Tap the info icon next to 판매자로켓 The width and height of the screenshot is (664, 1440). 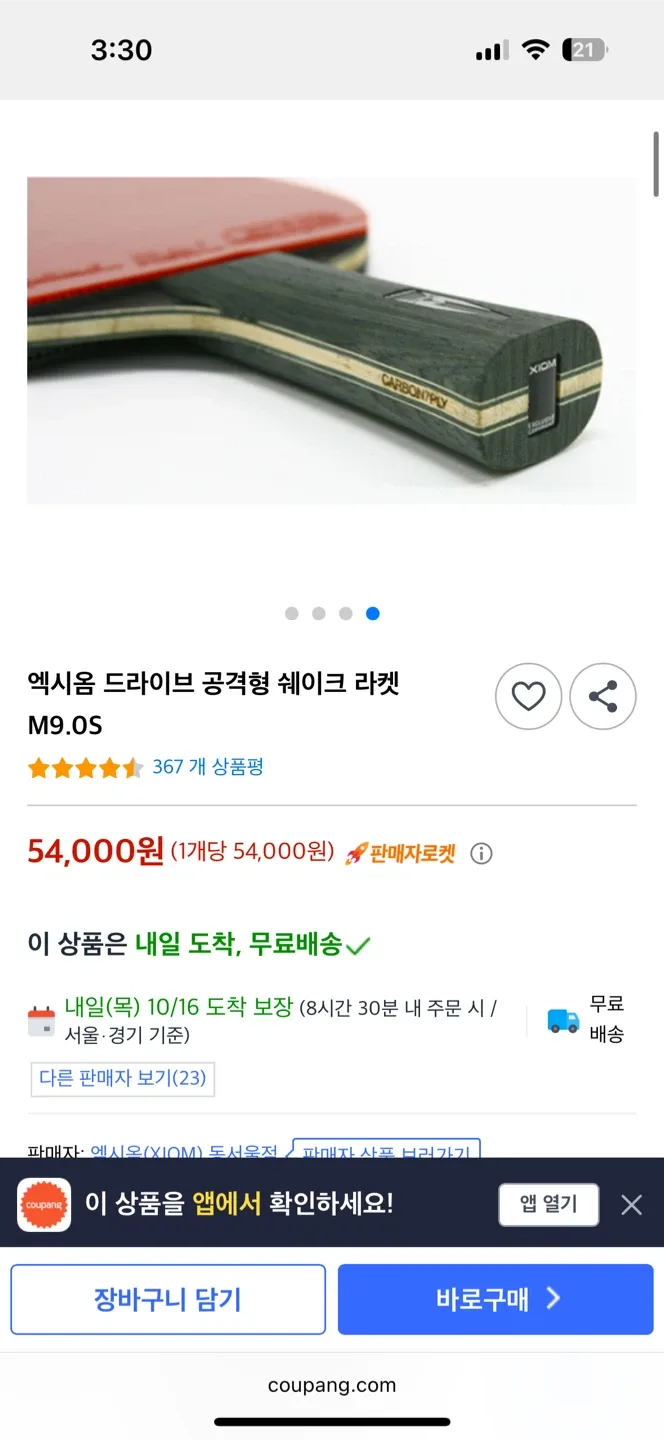[x=481, y=854]
